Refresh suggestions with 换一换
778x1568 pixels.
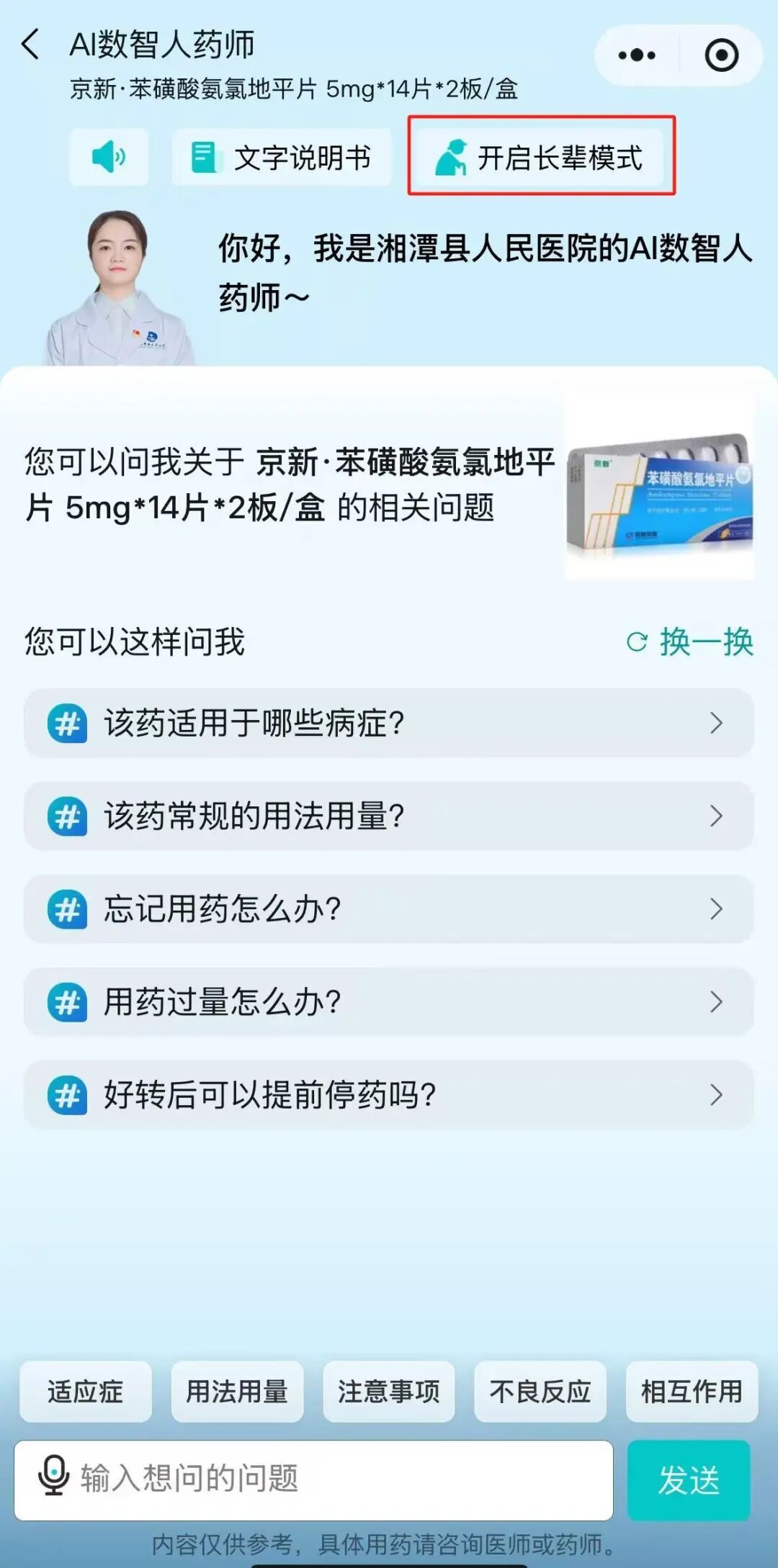(x=690, y=641)
